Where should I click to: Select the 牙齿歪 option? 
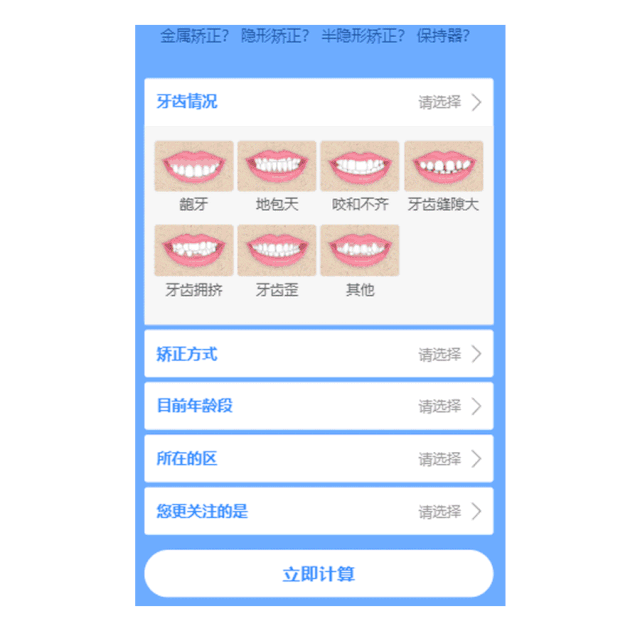point(277,251)
